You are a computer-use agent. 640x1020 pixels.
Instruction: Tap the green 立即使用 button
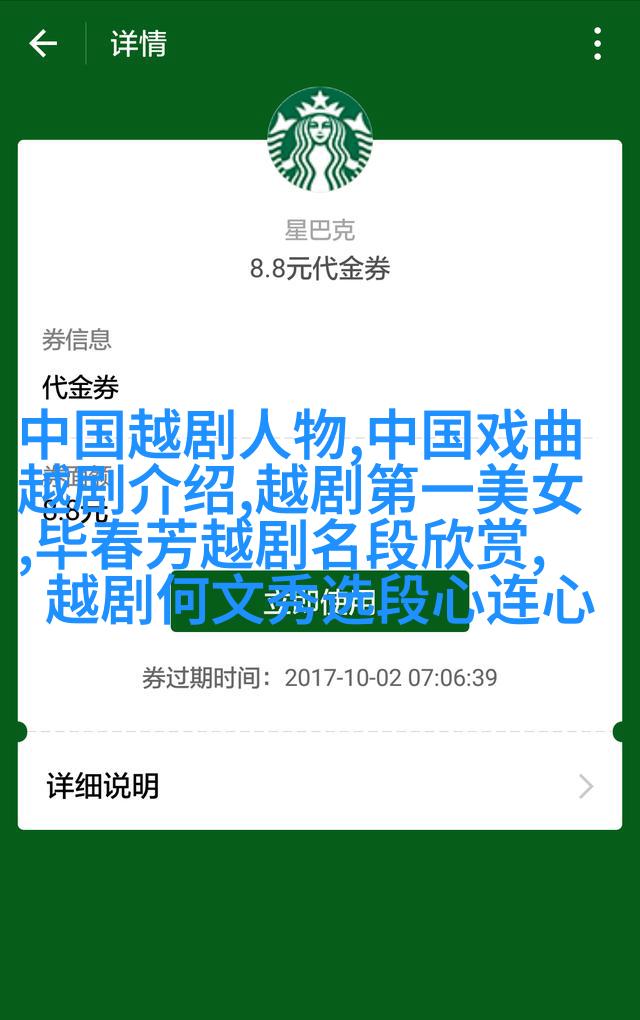pyautogui.click(x=320, y=601)
